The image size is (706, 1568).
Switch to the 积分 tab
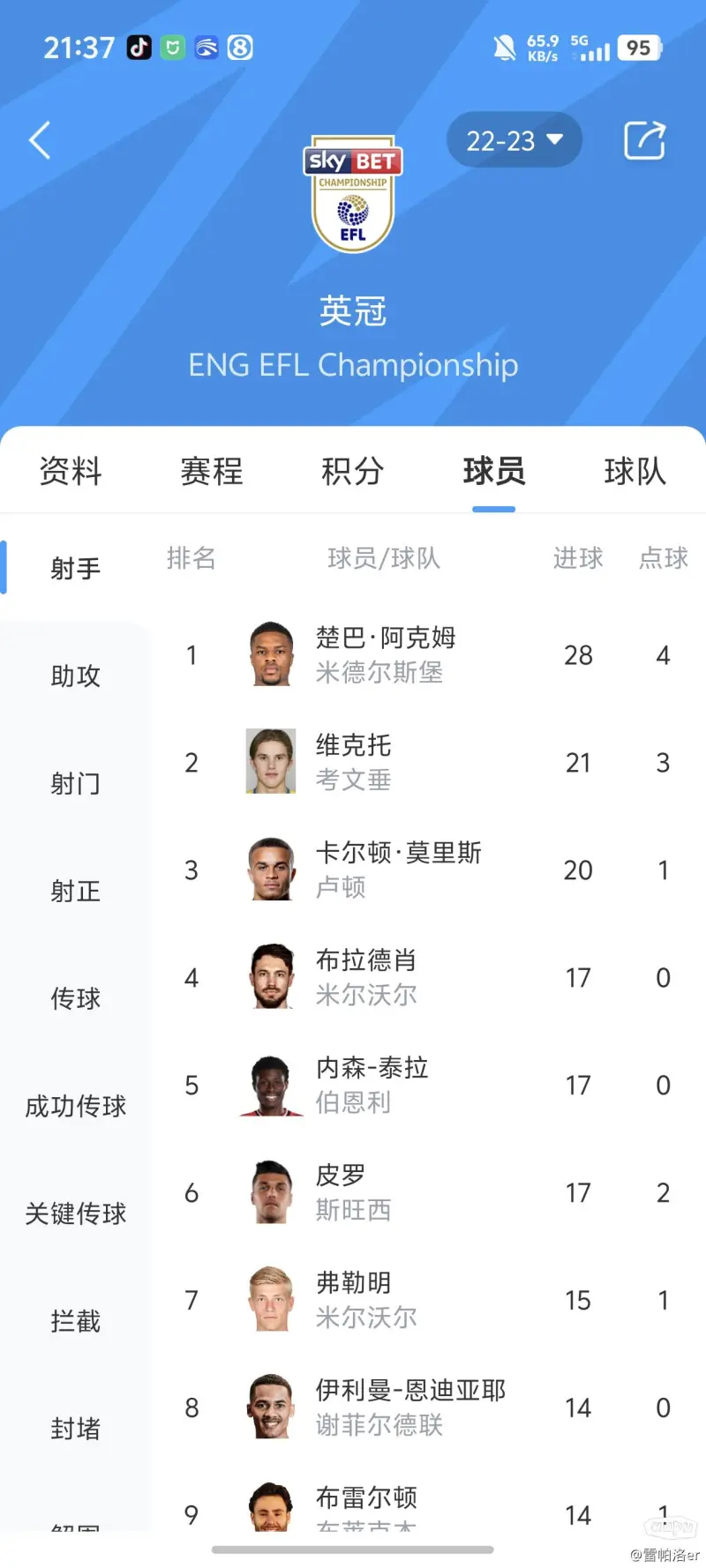[x=353, y=471]
